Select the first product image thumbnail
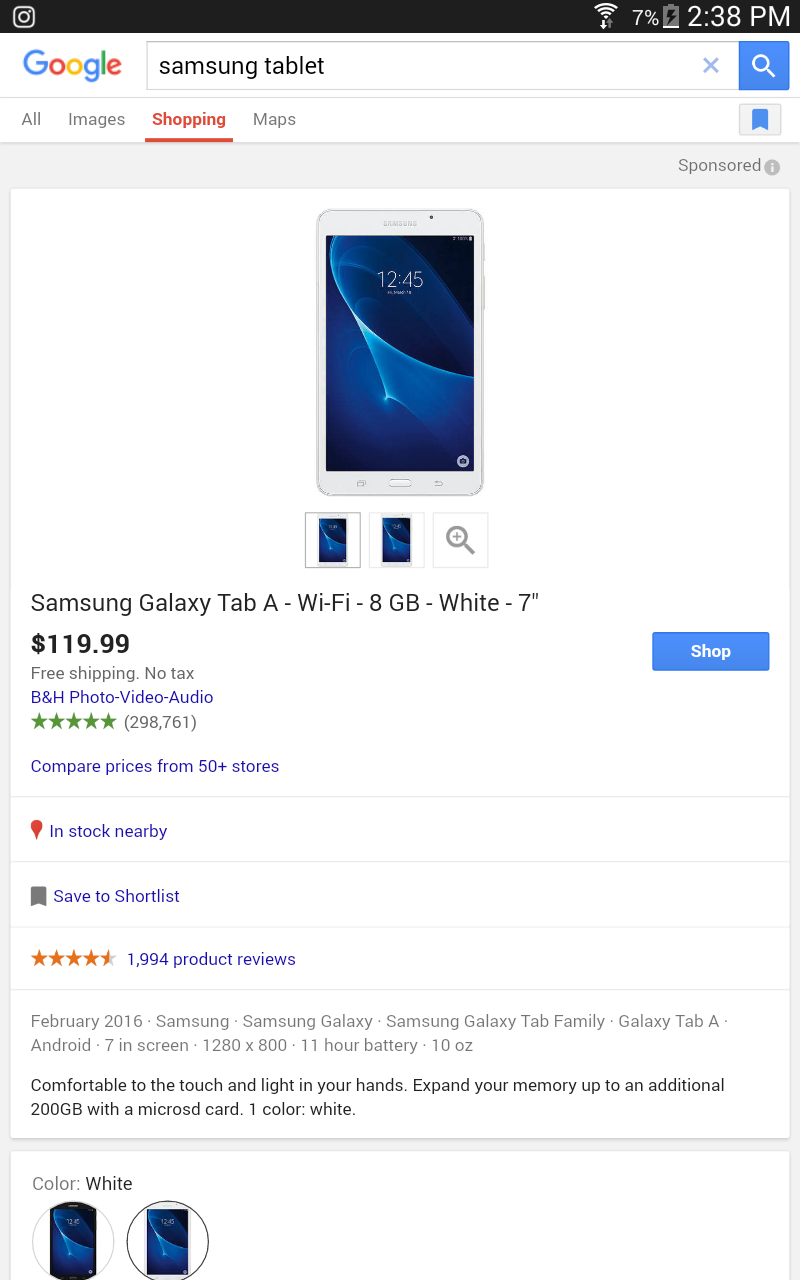 click(333, 540)
